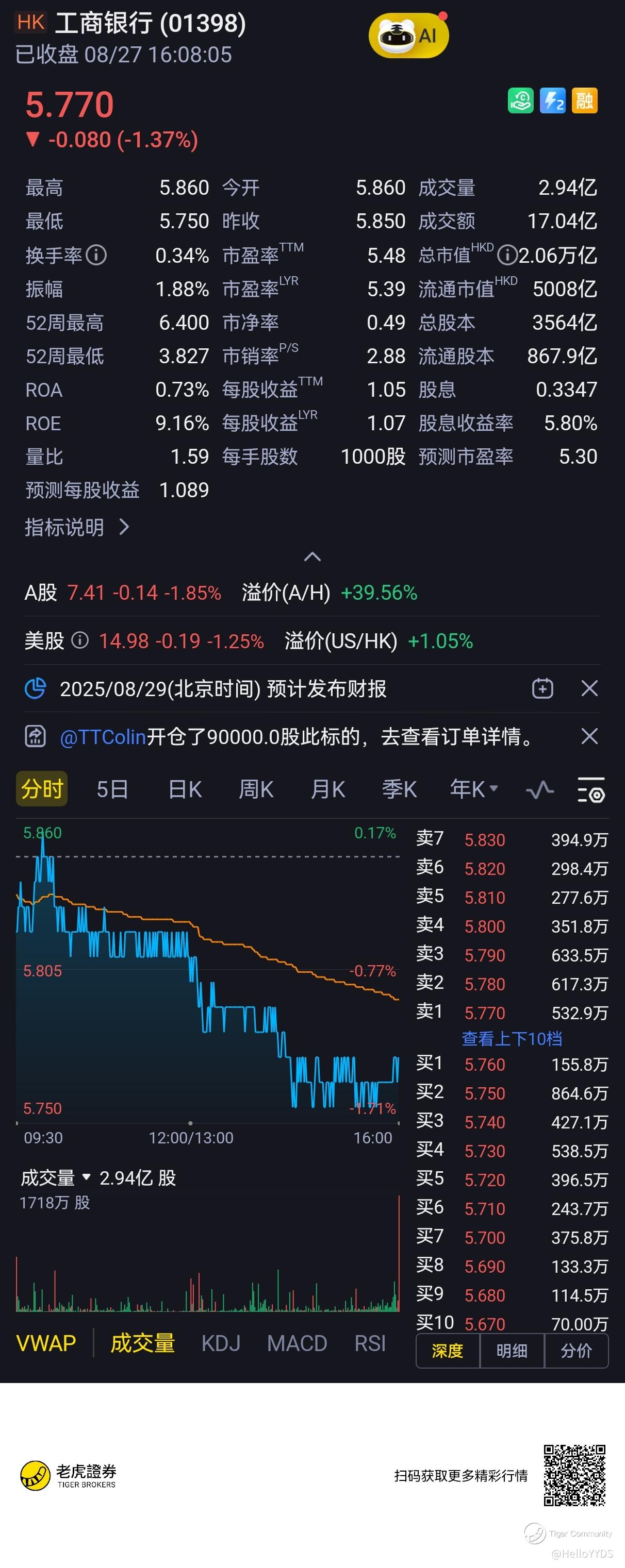The height and width of the screenshot is (1568, 625).
Task: Tap 查看上下10档 link
Action: point(512,1039)
